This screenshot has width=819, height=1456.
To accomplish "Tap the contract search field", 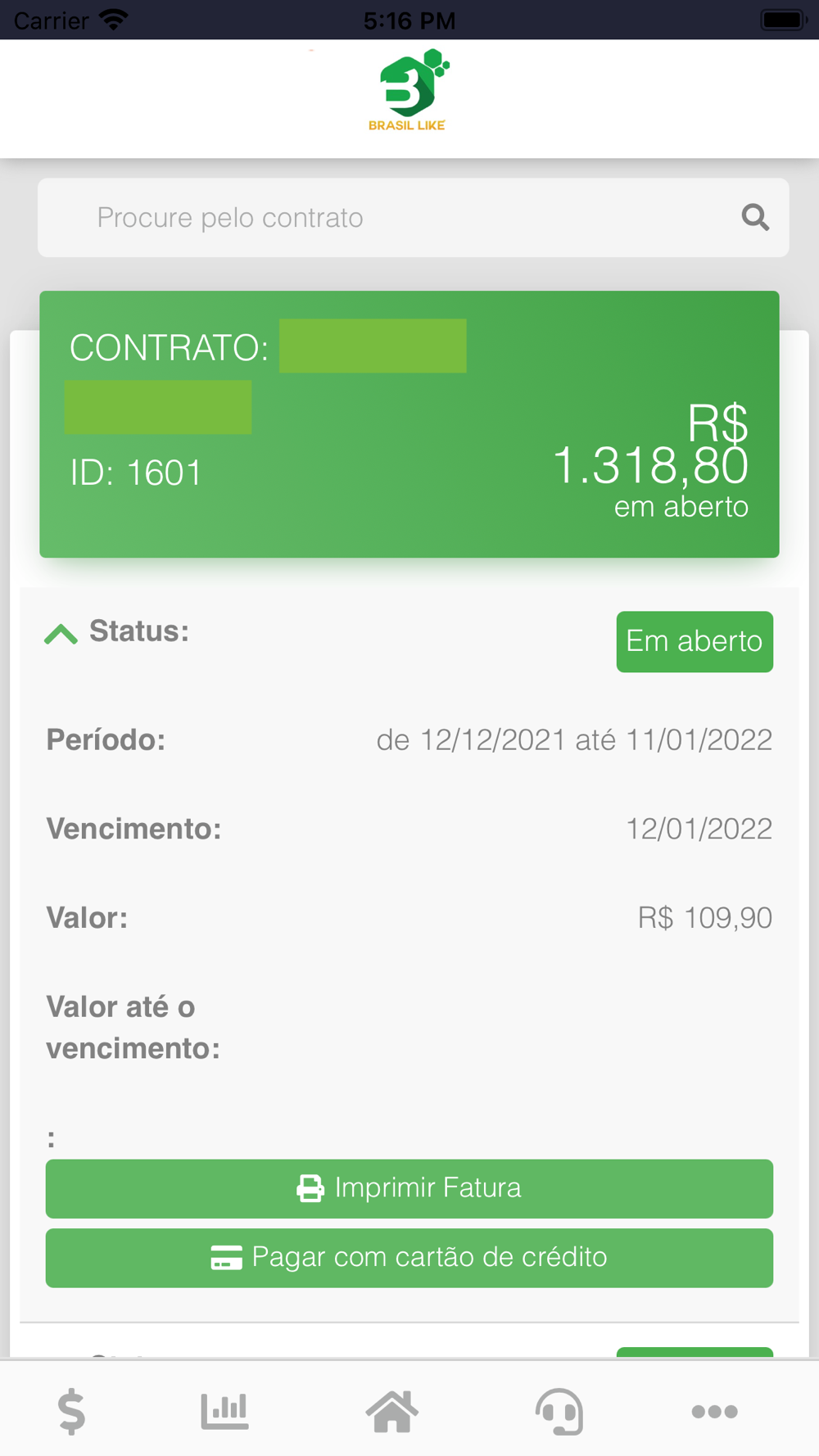I will point(413,218).
